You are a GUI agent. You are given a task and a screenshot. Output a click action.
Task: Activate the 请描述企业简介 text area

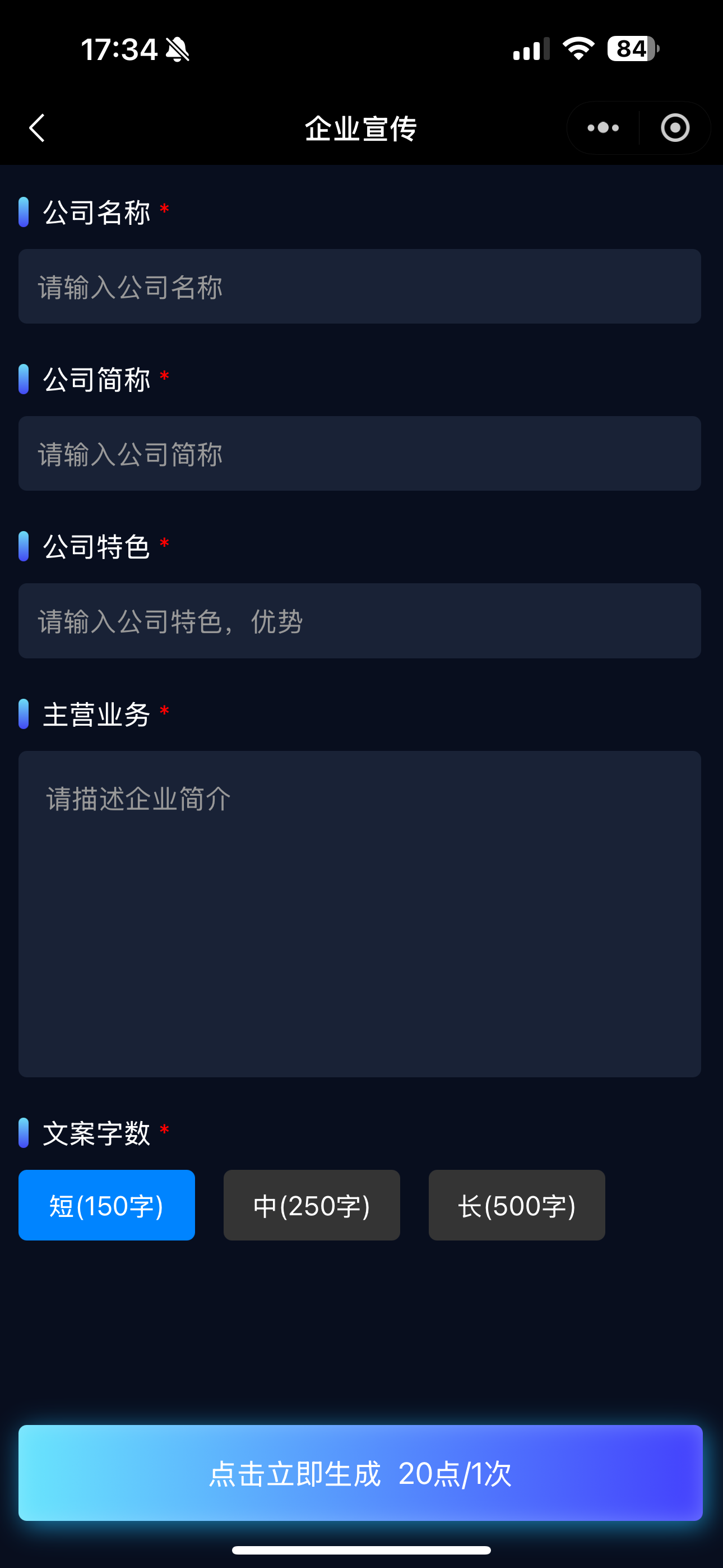[x=359, y=913]
